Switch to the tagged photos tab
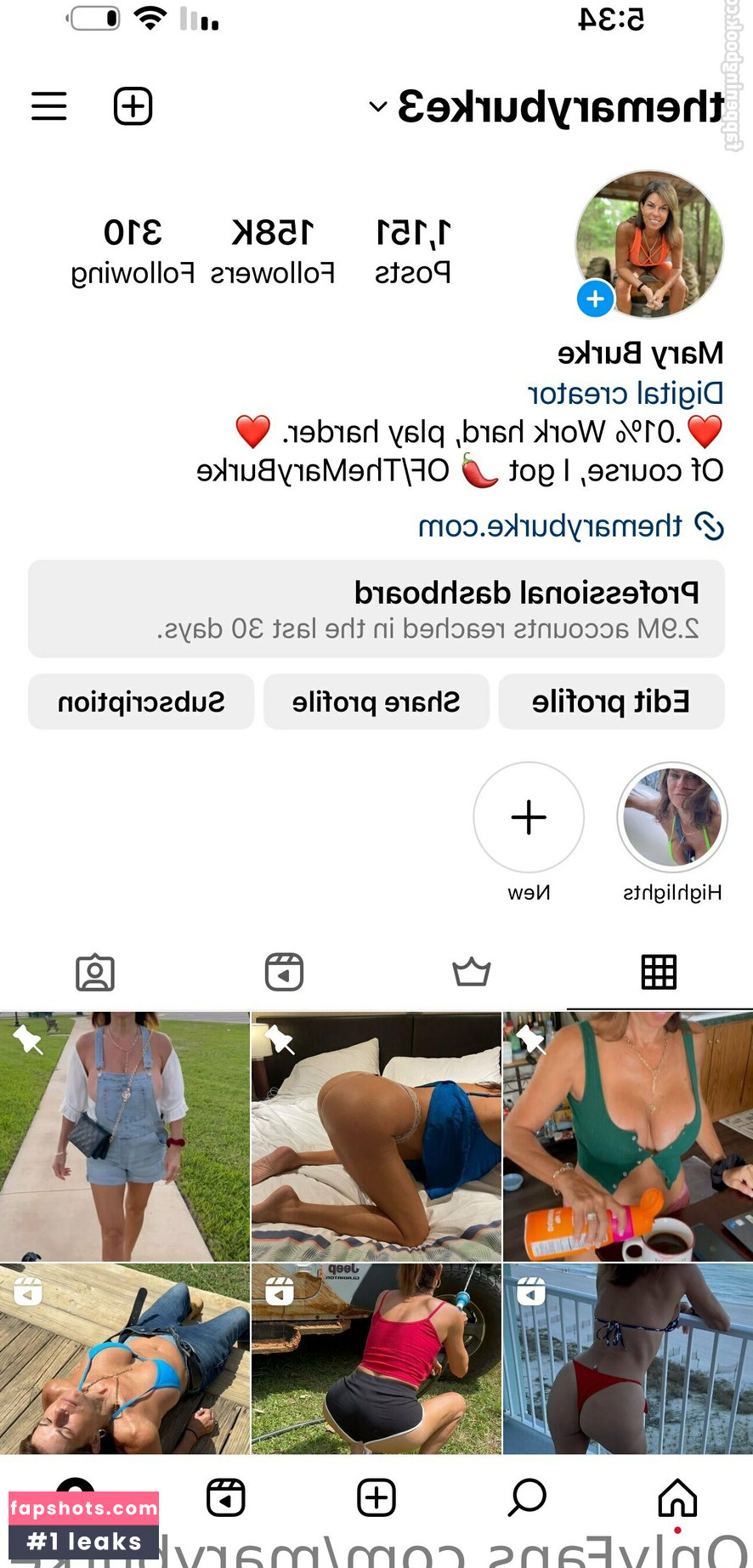 (x=95, y=972)
